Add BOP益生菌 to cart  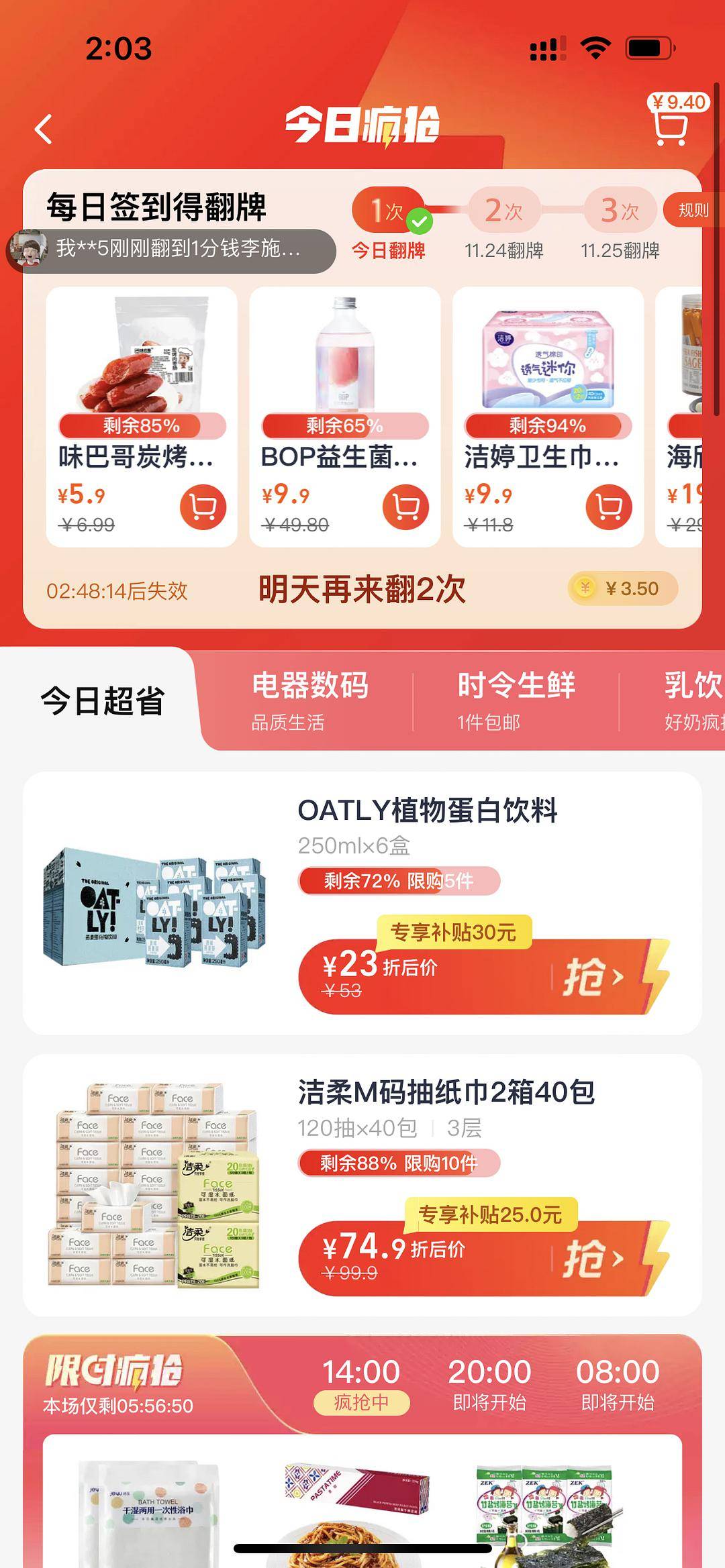(405, 507)
